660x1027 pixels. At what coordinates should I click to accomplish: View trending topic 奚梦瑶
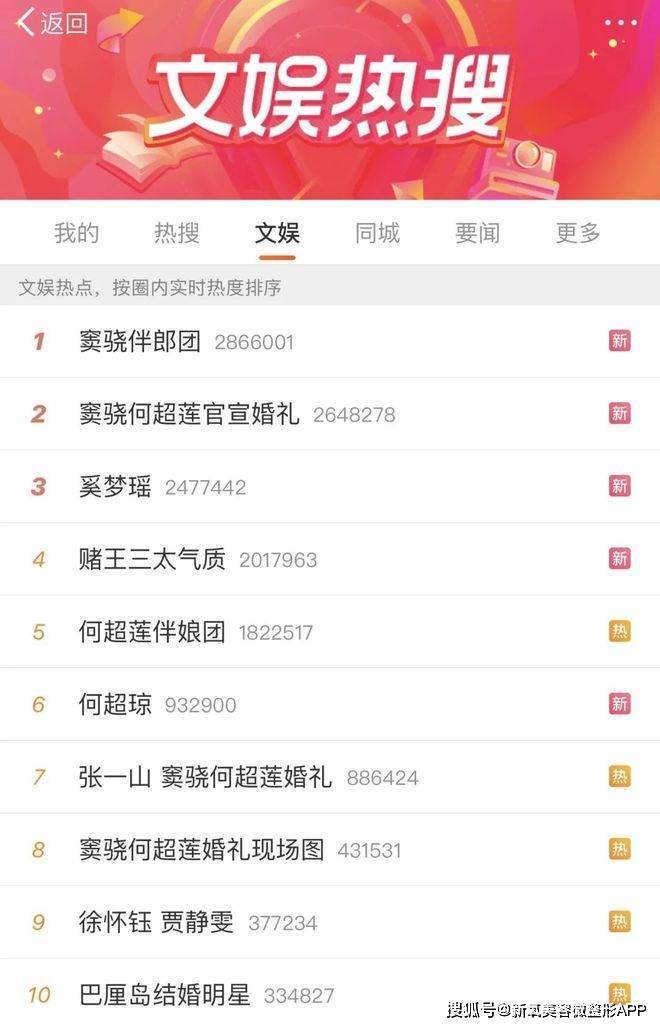(x=115, y=487)
